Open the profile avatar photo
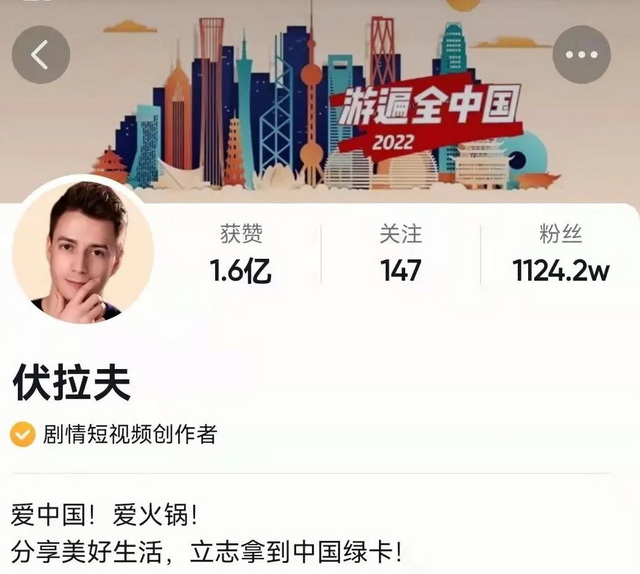Image resolution: width=640 pixels, height=574 pixels. (x=83, y=250)
